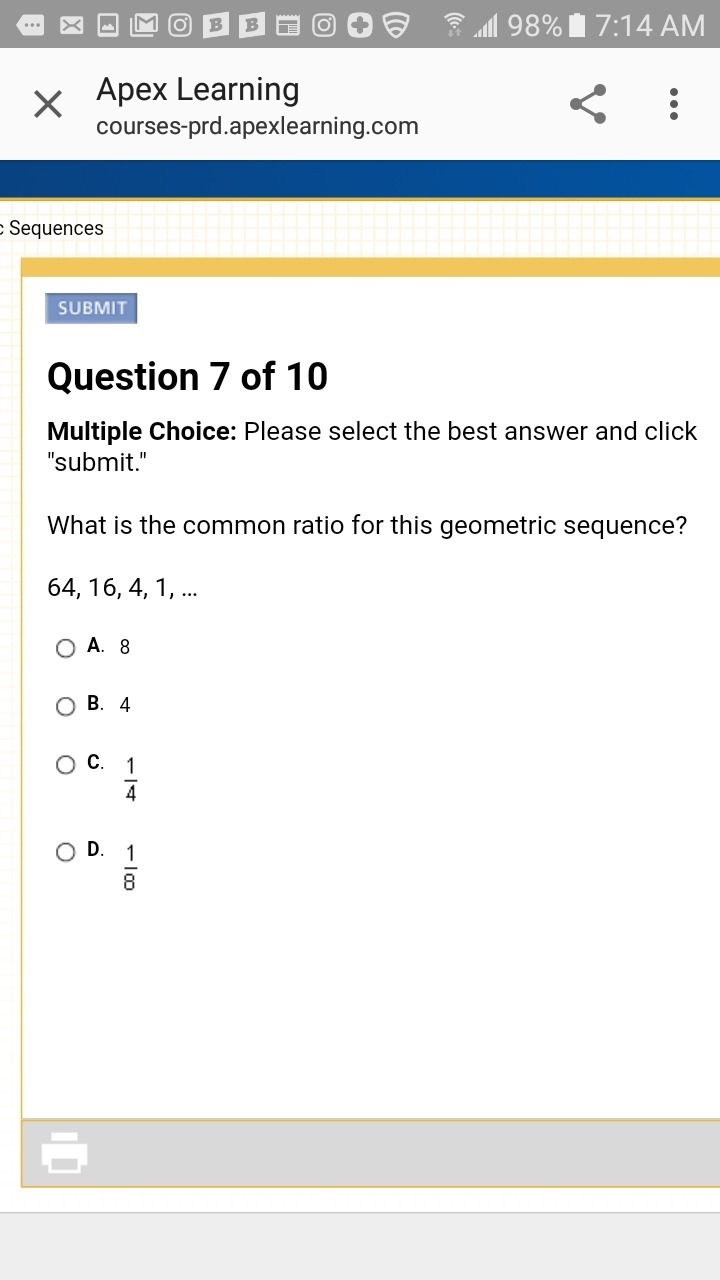Print the question page
720x1280 pixels.
point(65,1152)
